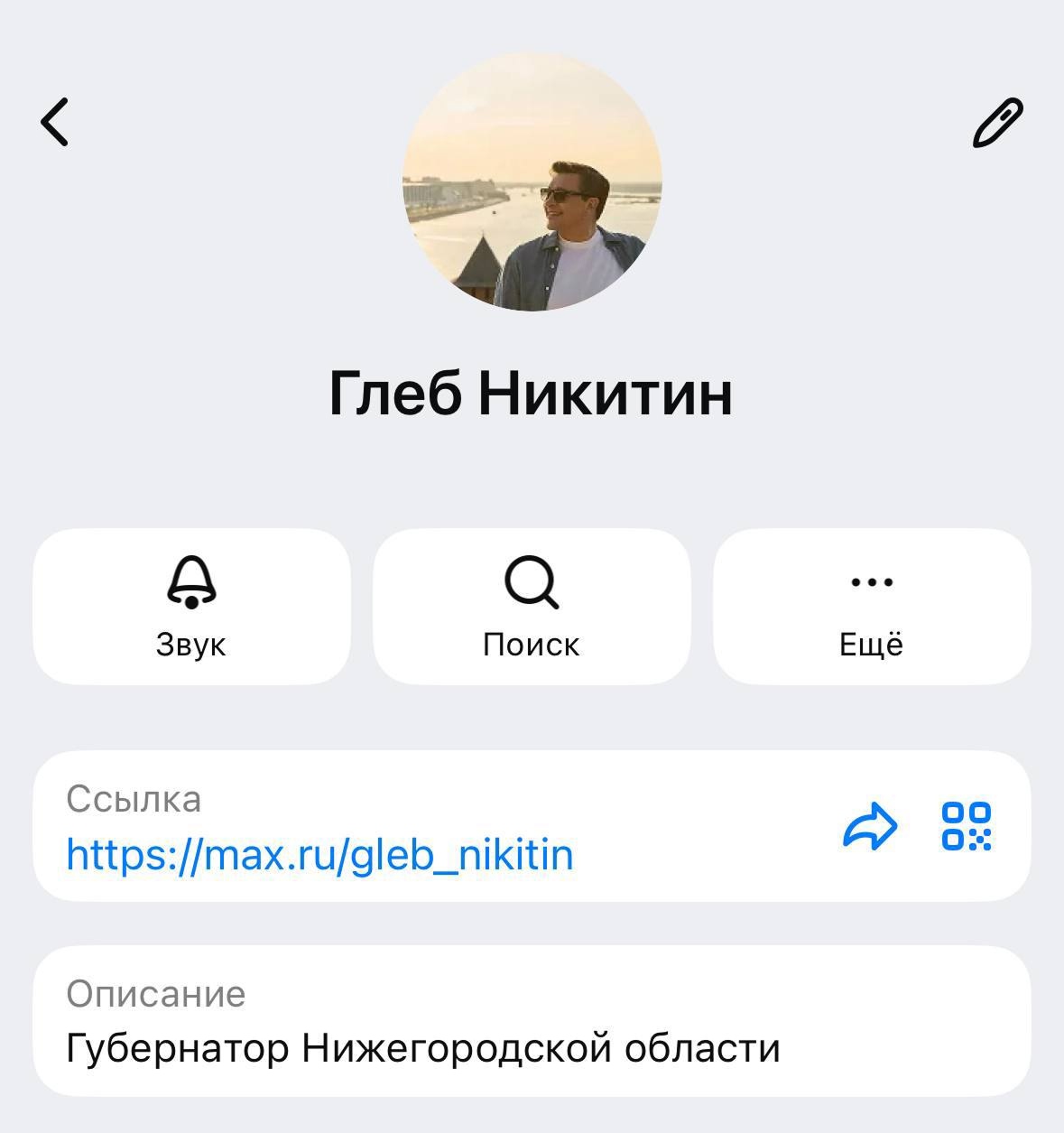
Task: Select the Описание text field
Action: click(x=425, y=1020)
